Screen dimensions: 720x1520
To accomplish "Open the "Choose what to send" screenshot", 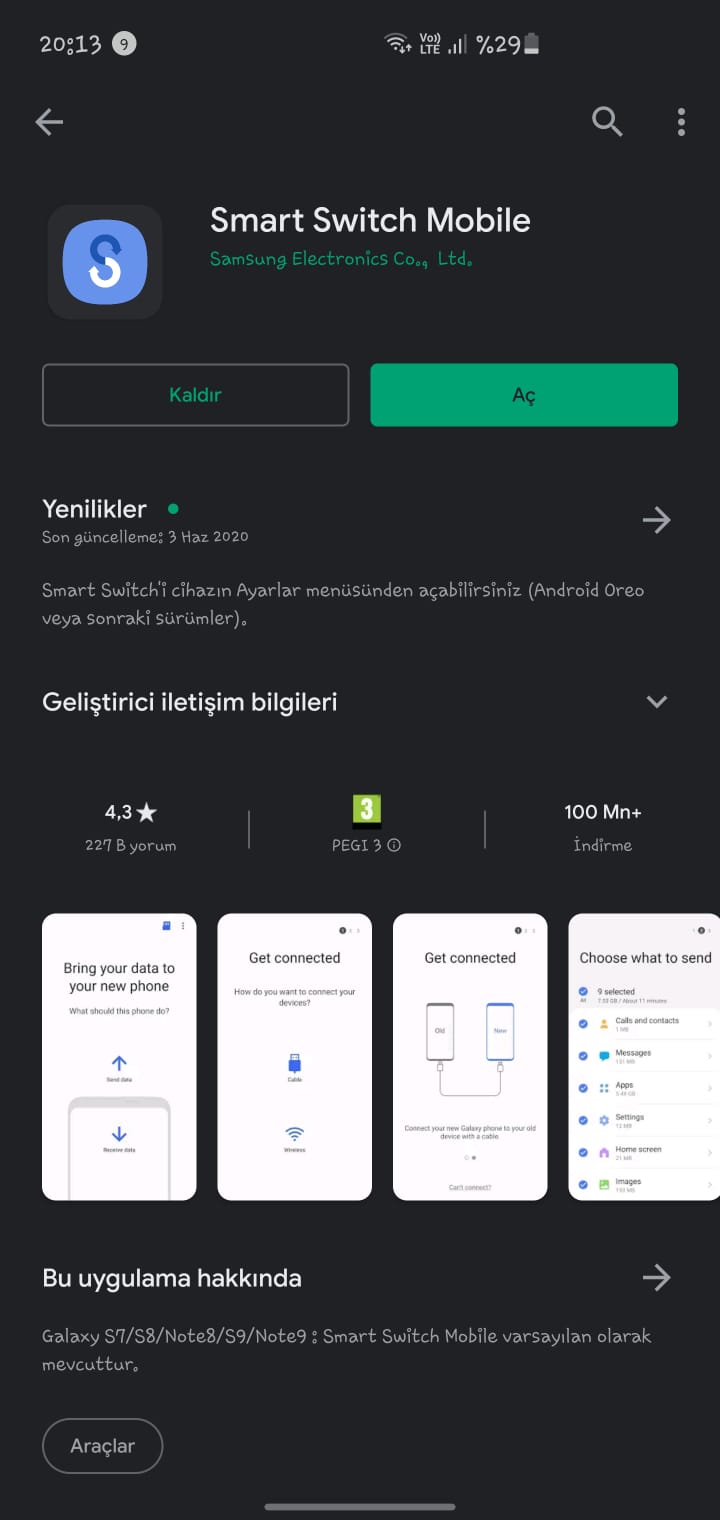I will 644,1056.
